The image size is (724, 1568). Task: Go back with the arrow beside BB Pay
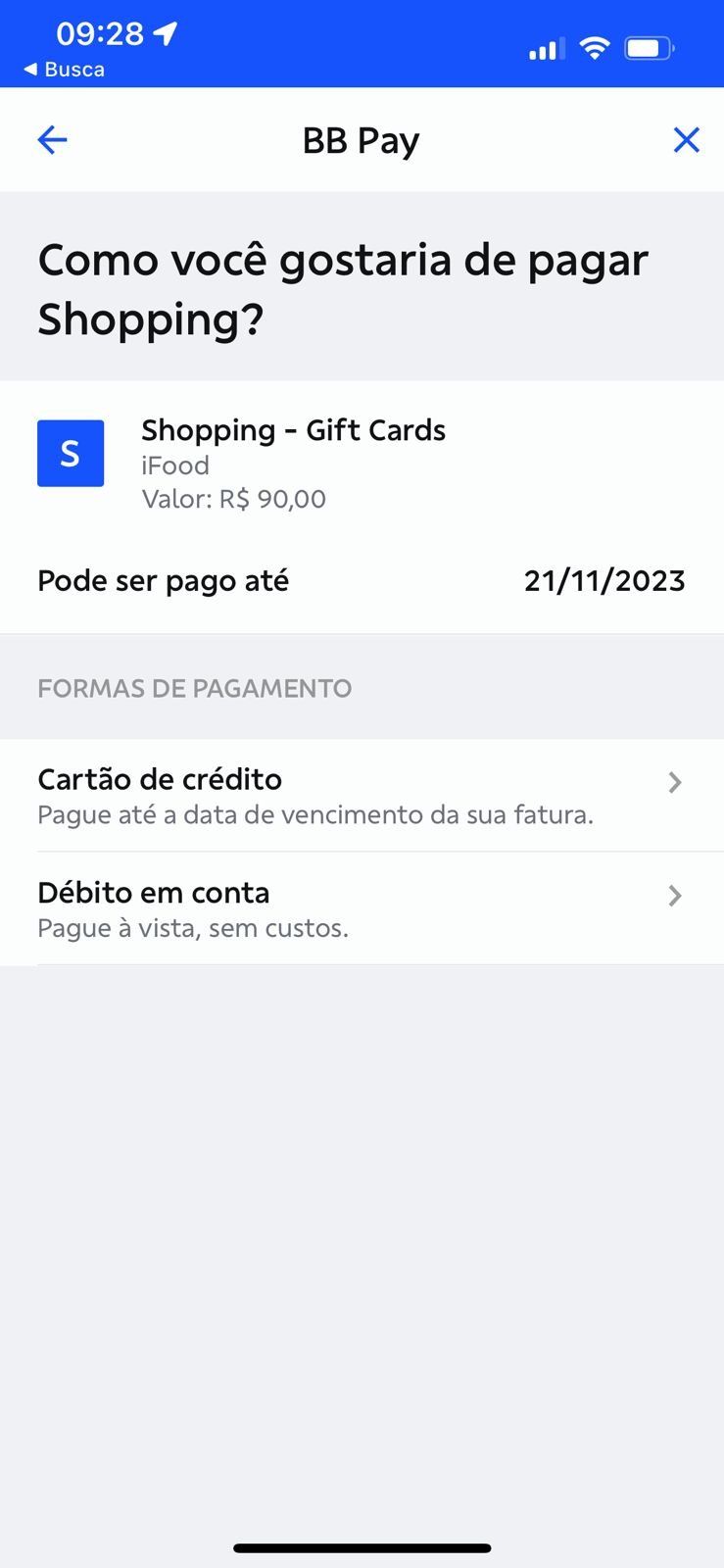point(52,140)
